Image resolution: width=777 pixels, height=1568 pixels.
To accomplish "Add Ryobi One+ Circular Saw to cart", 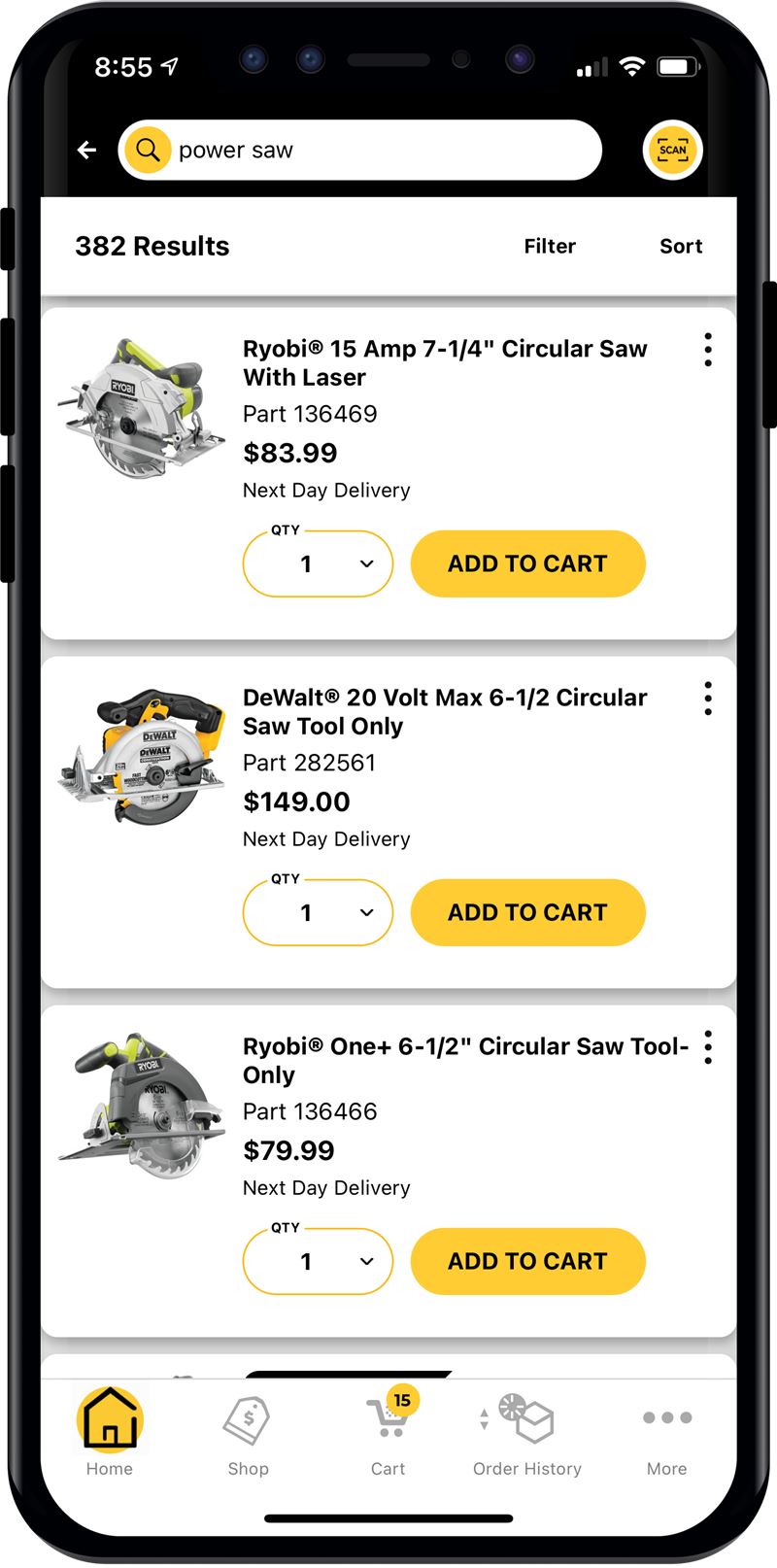I will point(527,1261).
